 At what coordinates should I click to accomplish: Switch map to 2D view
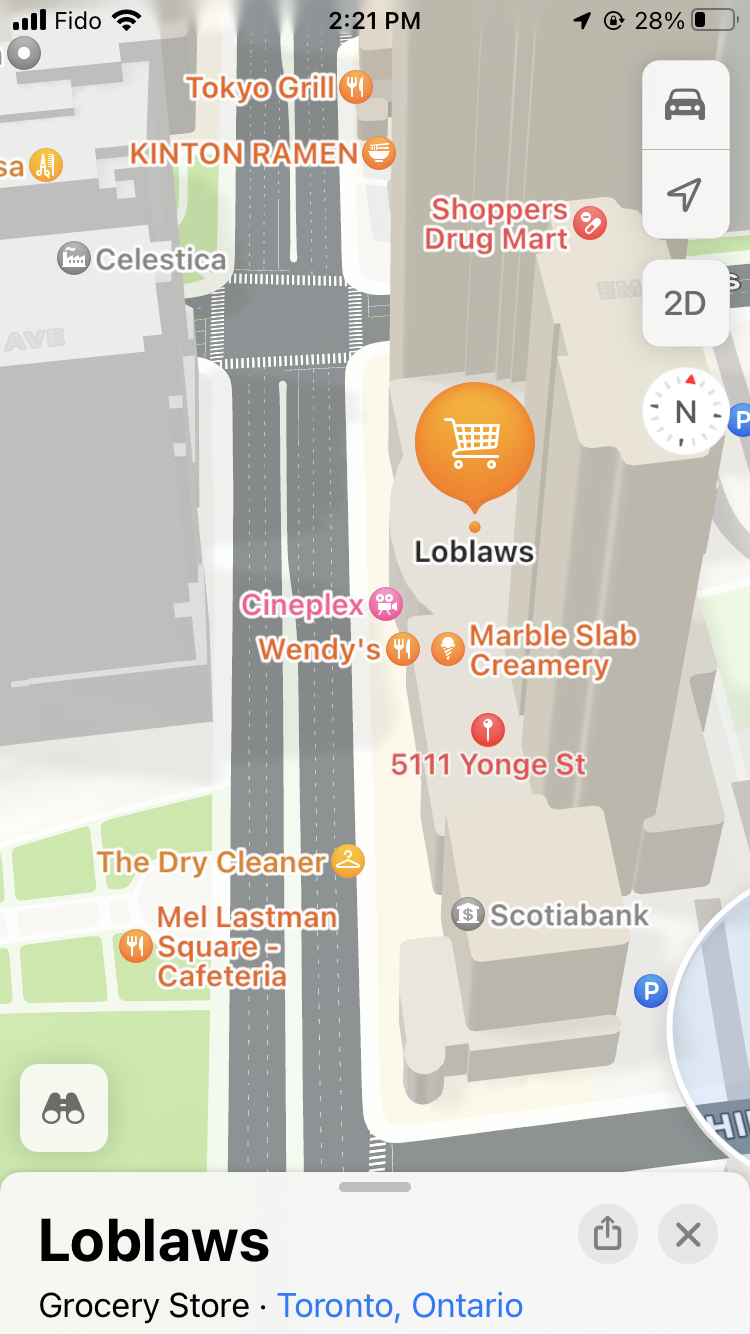click(685, 303)
